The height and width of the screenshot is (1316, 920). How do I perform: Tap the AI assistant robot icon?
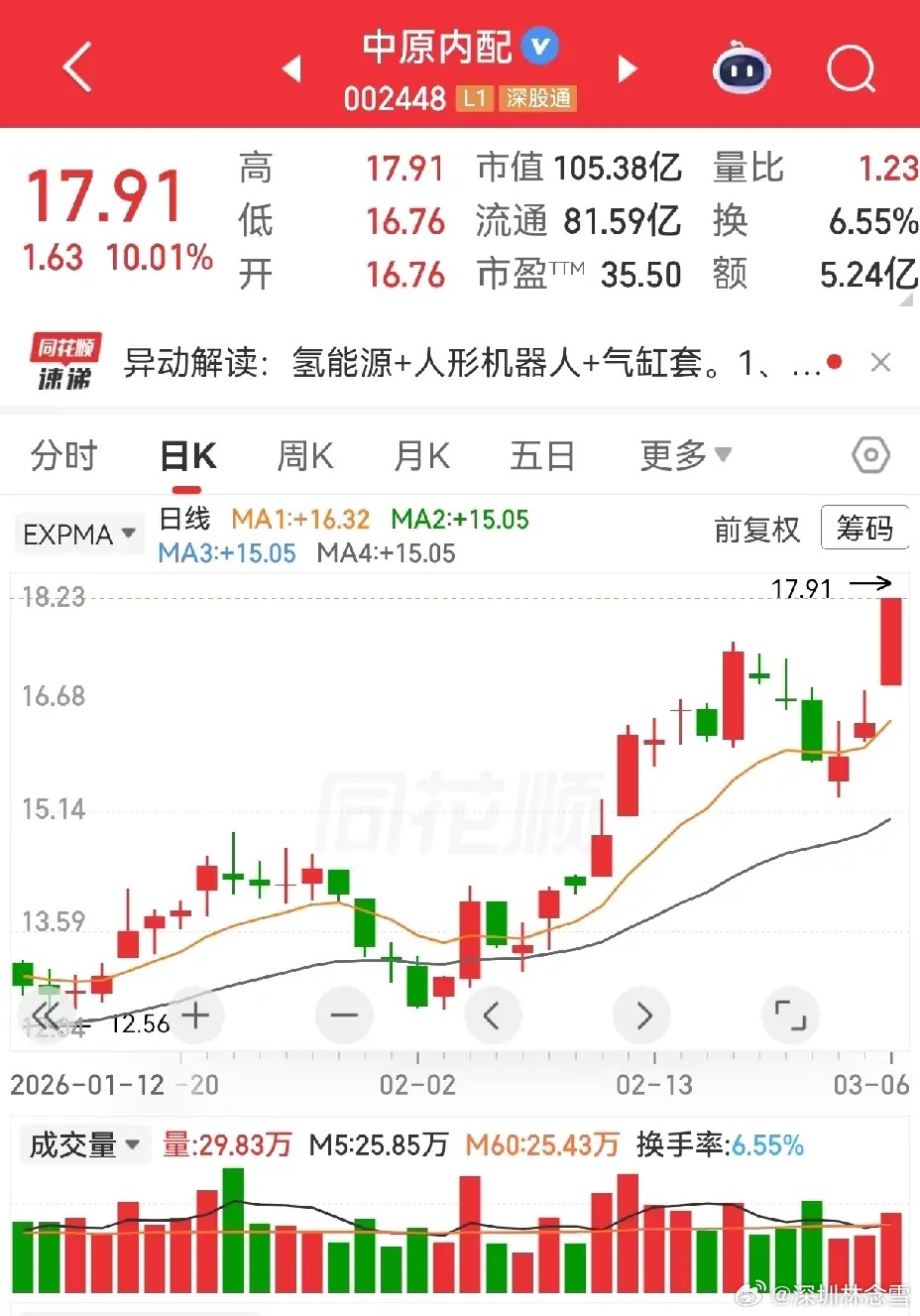click(x=742, y=69)
